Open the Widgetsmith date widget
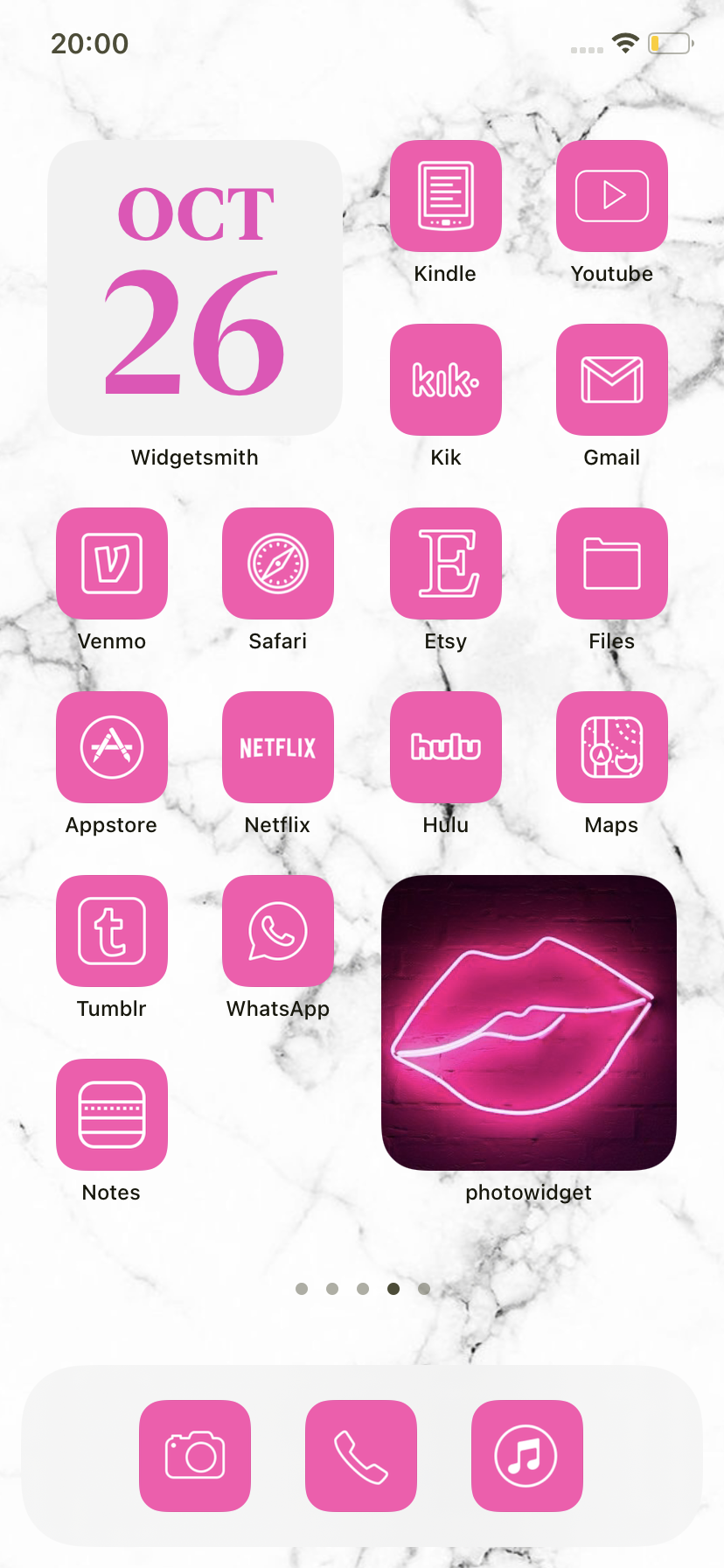The image size is (724, 1568). [195, 288]
